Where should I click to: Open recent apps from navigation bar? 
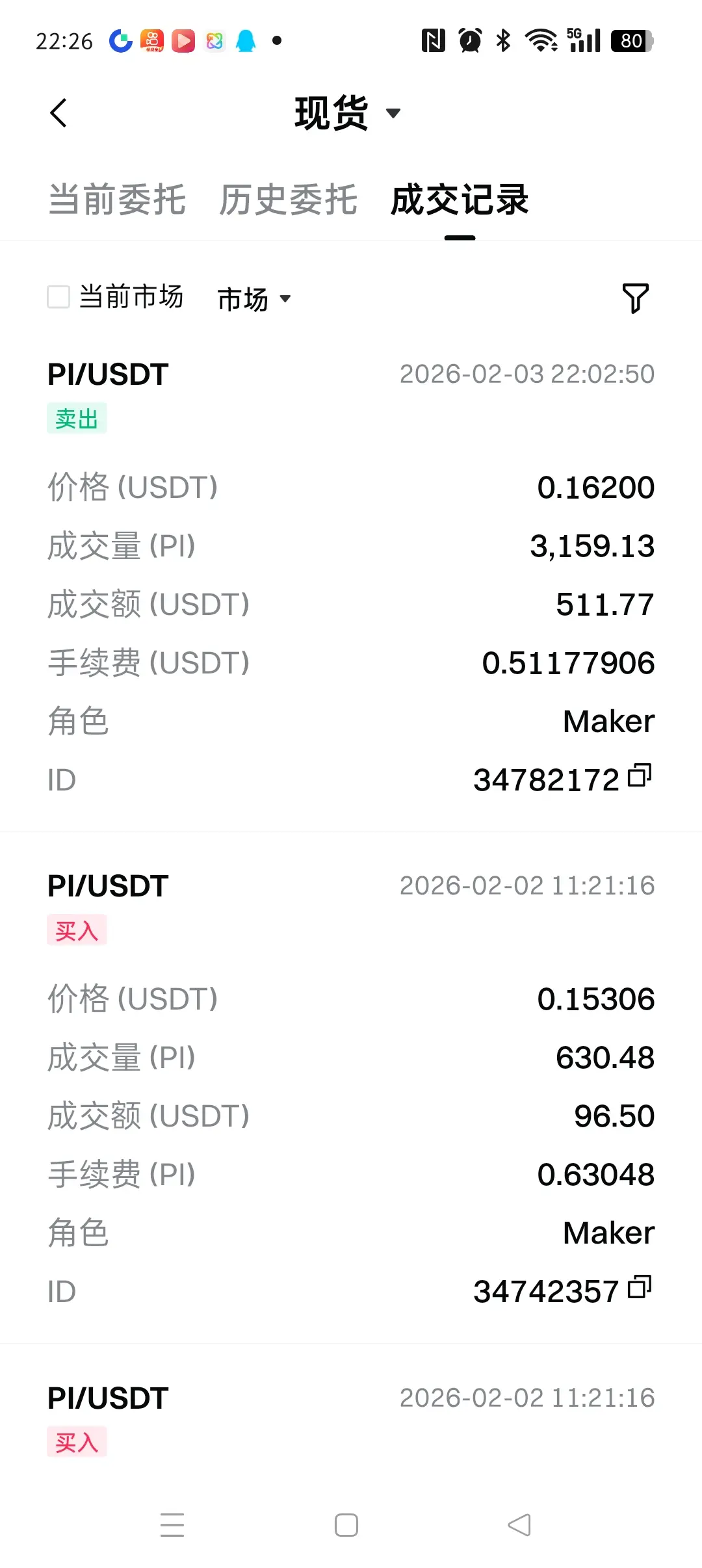[x=172, y=1525]
